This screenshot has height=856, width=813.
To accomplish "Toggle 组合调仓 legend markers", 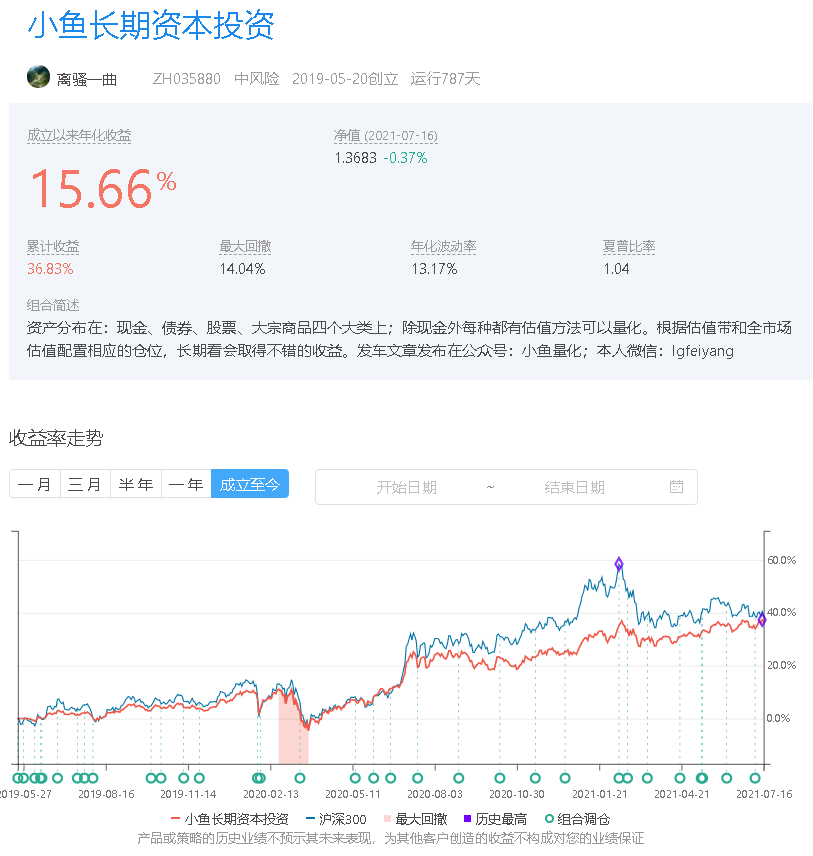I will coord(578,819).
